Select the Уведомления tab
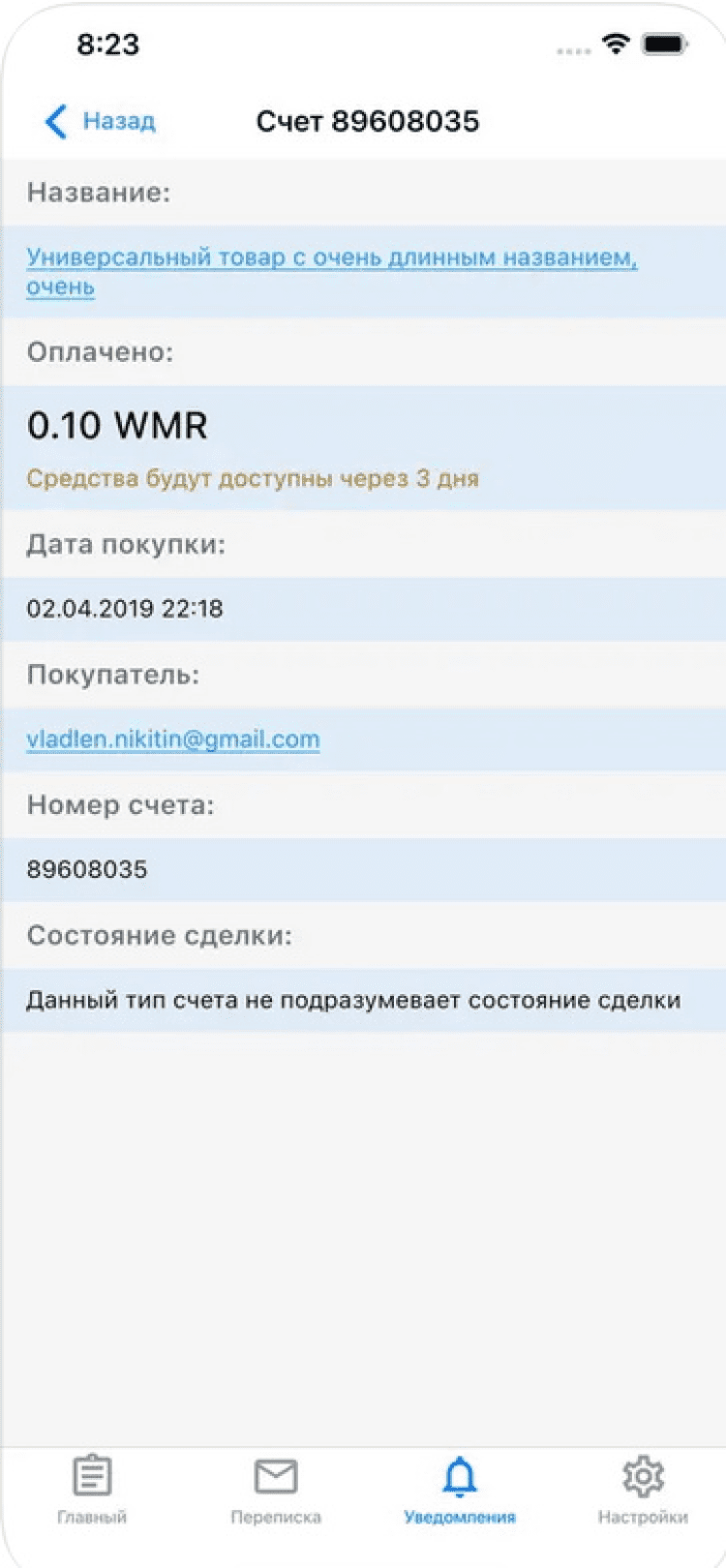This screenshot has height=1568, width=726. point(460,1491)
